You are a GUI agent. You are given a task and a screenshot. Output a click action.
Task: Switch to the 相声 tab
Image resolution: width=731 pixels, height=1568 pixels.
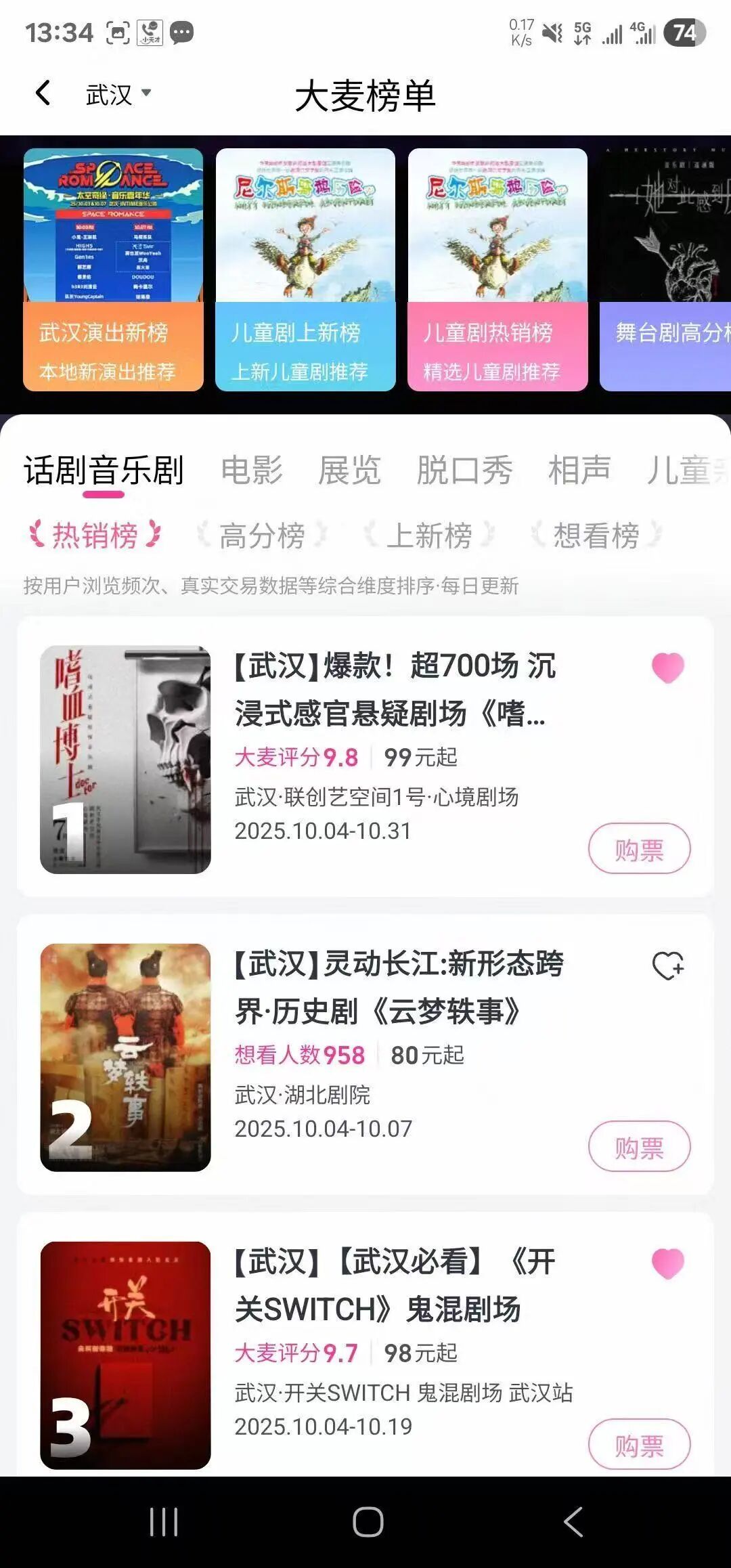point(579,470)
